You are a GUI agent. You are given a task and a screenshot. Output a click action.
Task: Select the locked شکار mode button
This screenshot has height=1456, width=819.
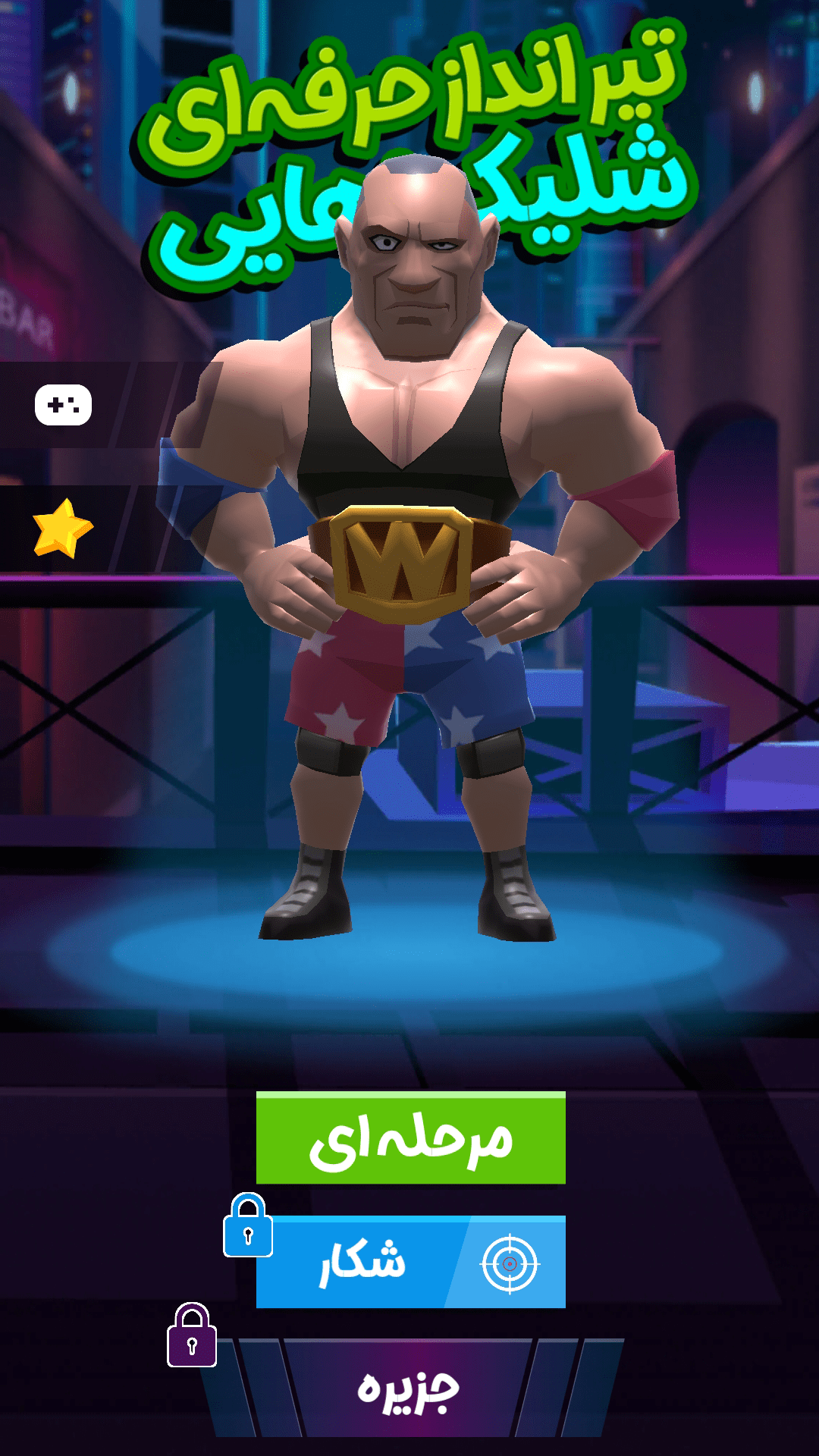(x=410, y=1262)
